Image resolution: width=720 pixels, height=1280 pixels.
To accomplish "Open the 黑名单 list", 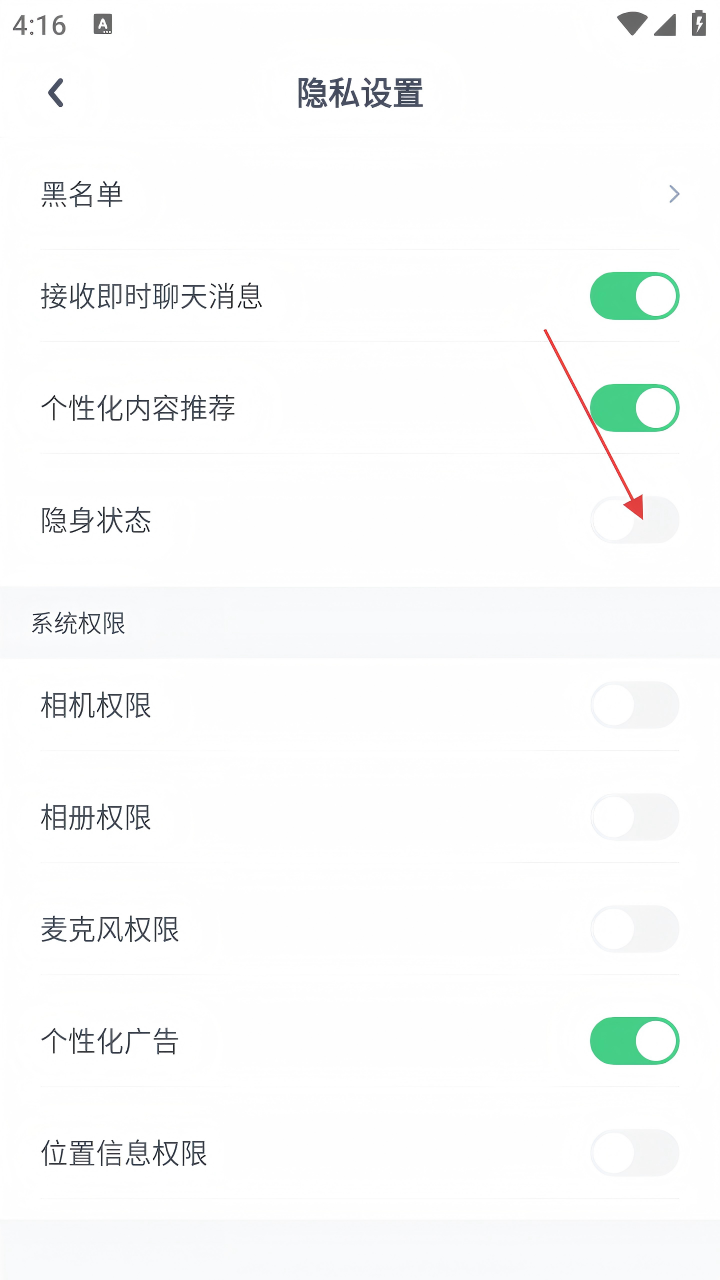I will (x=360, y=194).
